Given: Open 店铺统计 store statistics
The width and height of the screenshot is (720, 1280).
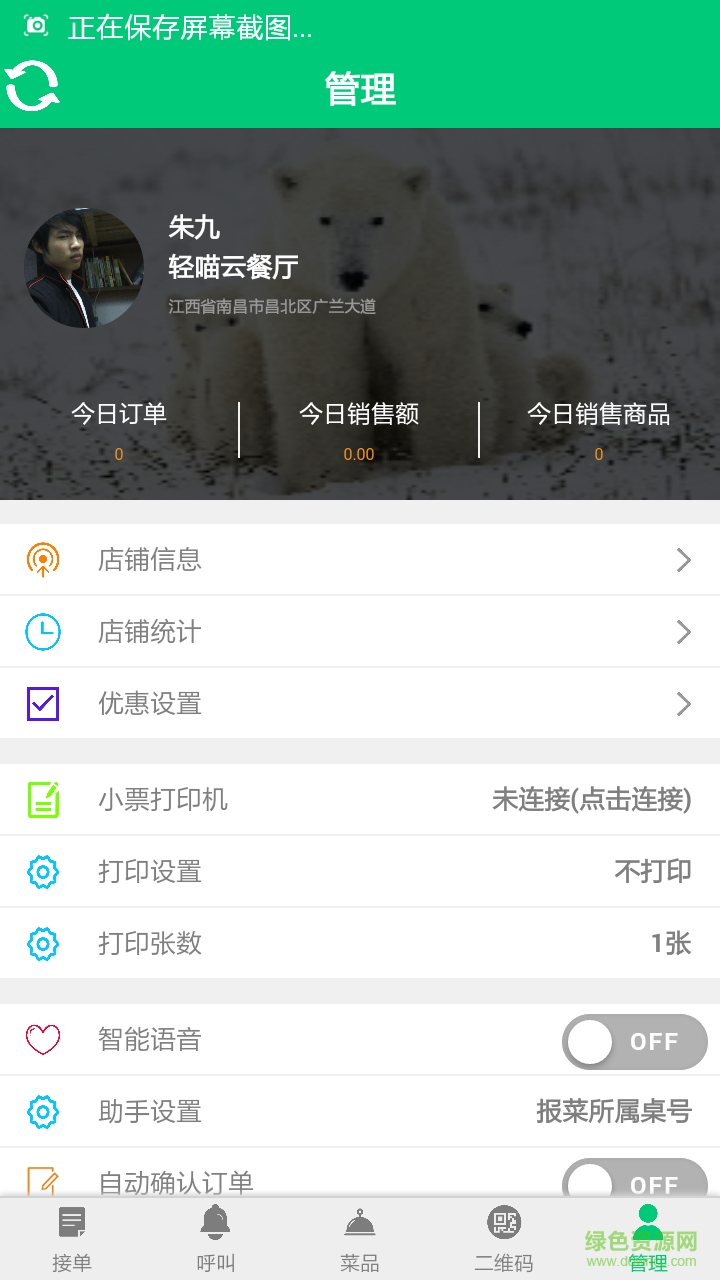Looking at the screenshot, I should [x=360, y=632].
